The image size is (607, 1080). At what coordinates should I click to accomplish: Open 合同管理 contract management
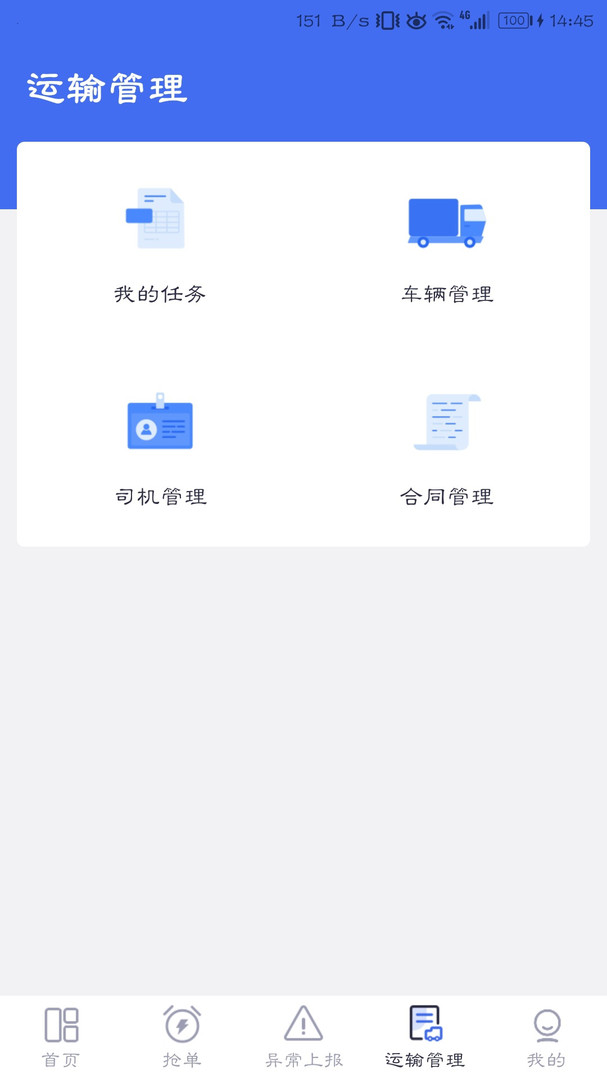[447, 448]
